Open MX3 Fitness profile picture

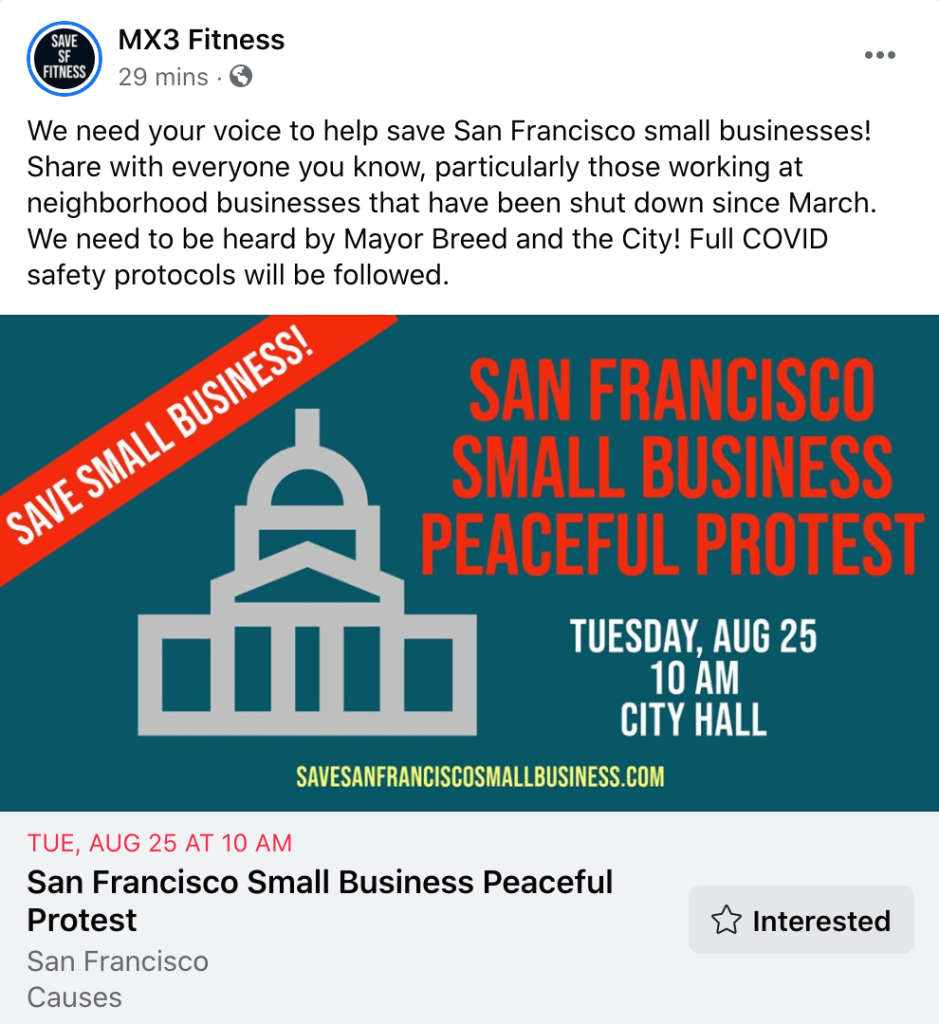tap(63, 58)
